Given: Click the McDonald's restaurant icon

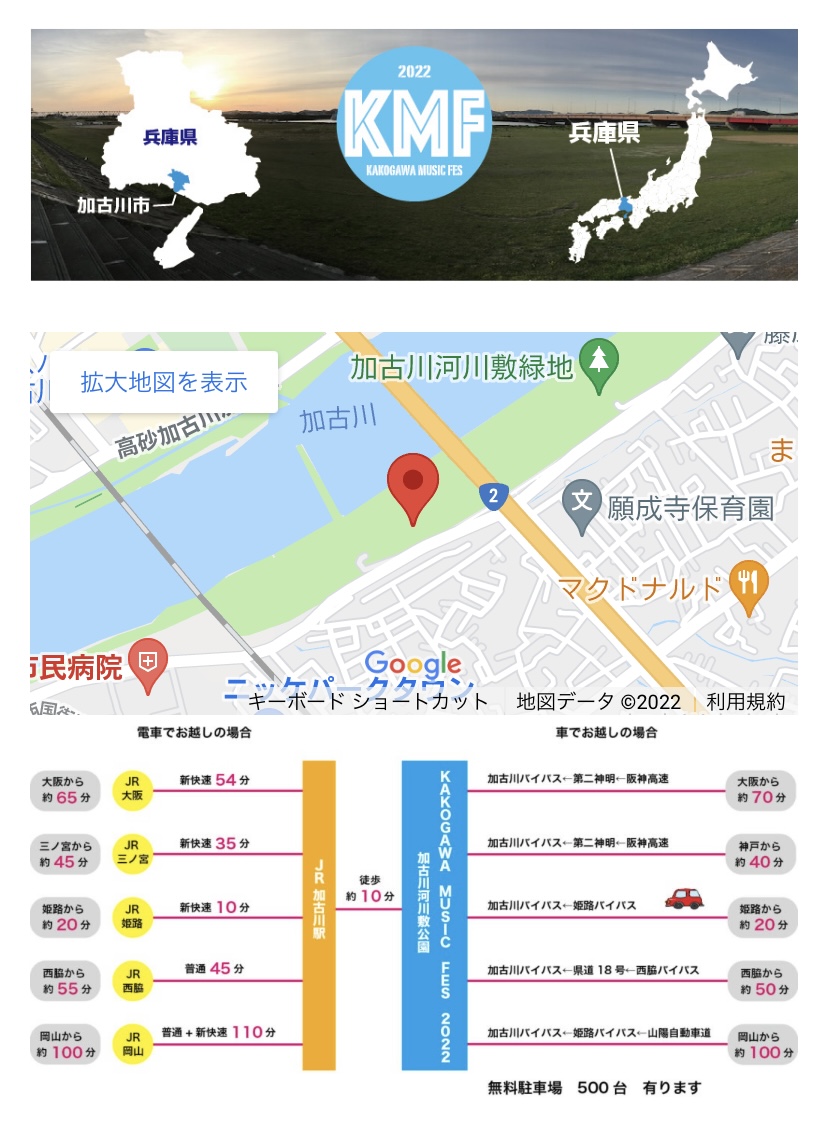Looking at the screenshot, I should (749, 579).
